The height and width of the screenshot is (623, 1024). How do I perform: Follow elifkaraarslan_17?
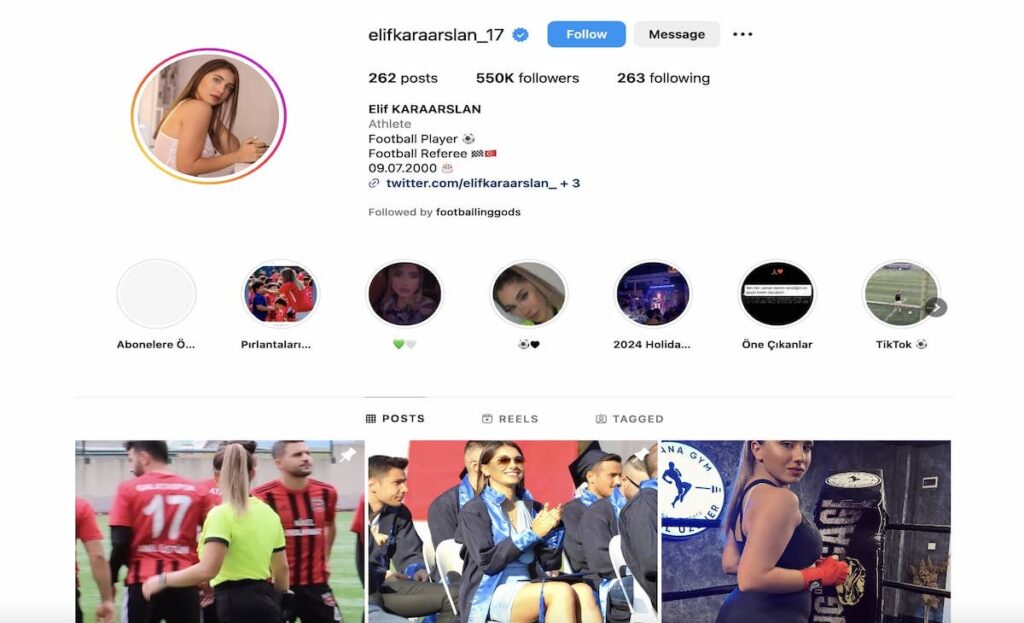[x=586, y=34]
